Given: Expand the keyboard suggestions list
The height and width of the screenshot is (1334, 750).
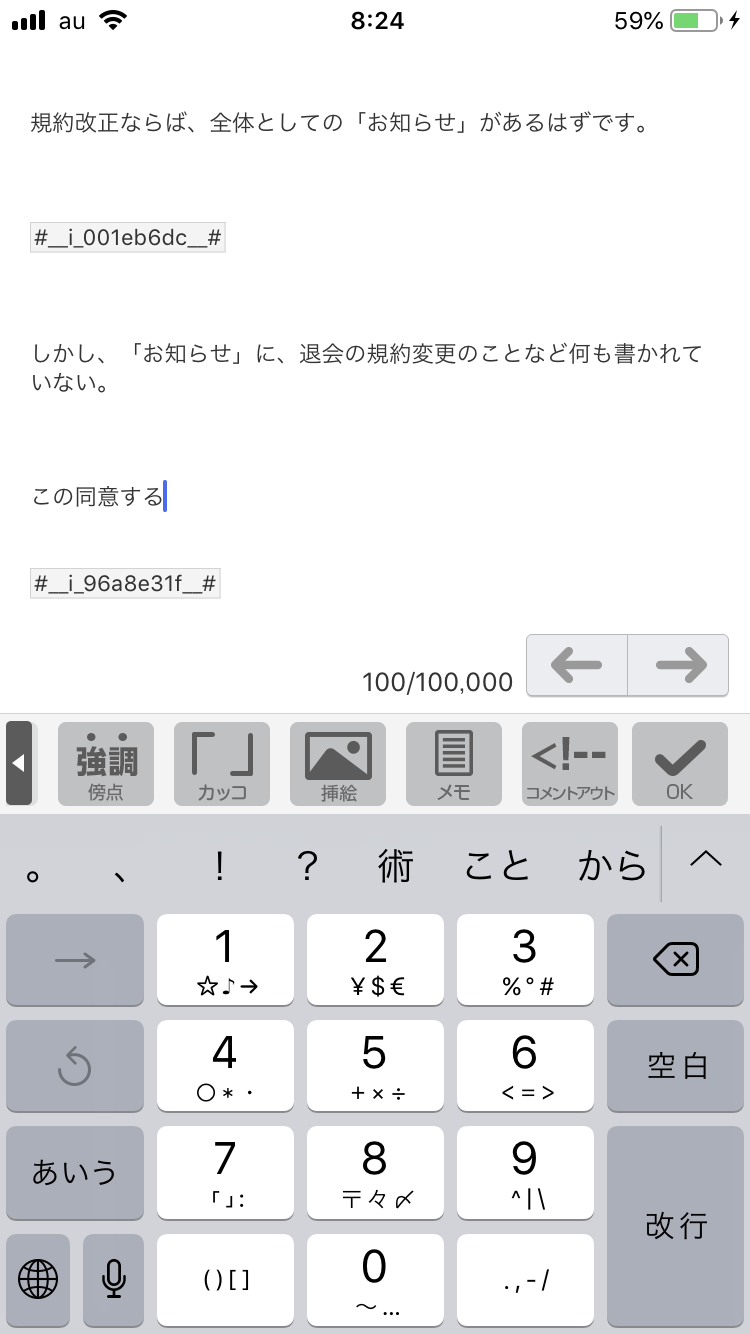Looking at the screenshot, I should pos(706,858).
